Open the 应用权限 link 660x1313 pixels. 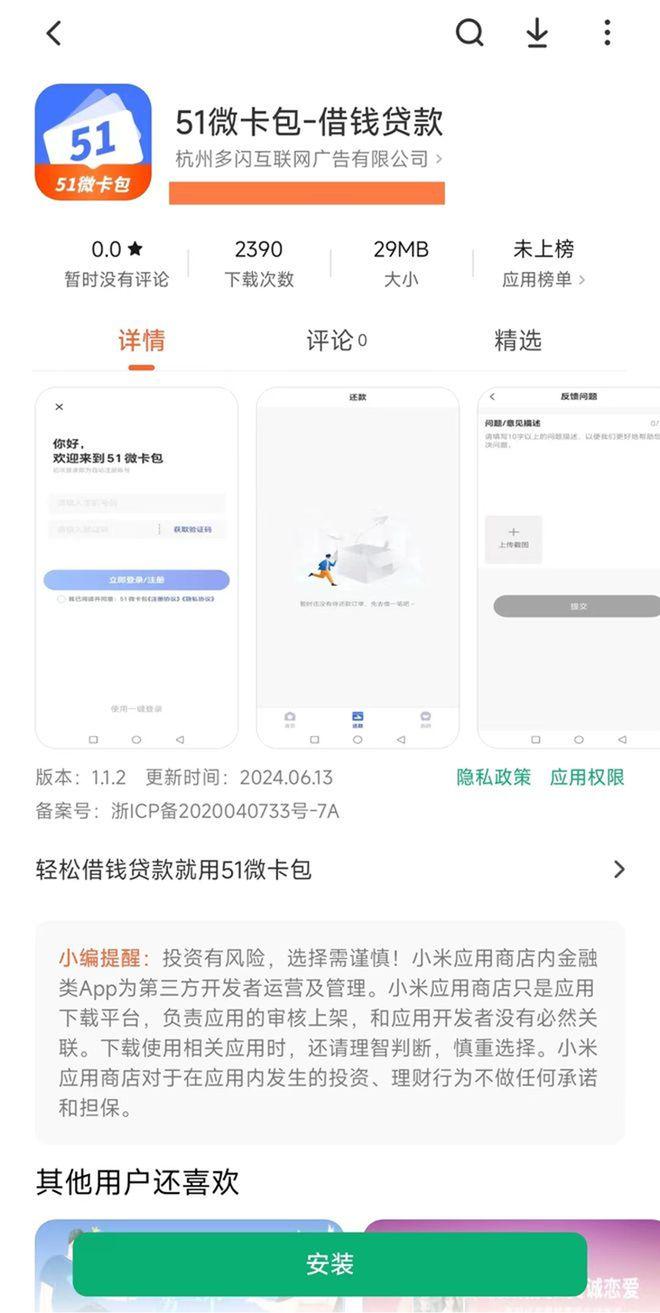tap(587, 777)
